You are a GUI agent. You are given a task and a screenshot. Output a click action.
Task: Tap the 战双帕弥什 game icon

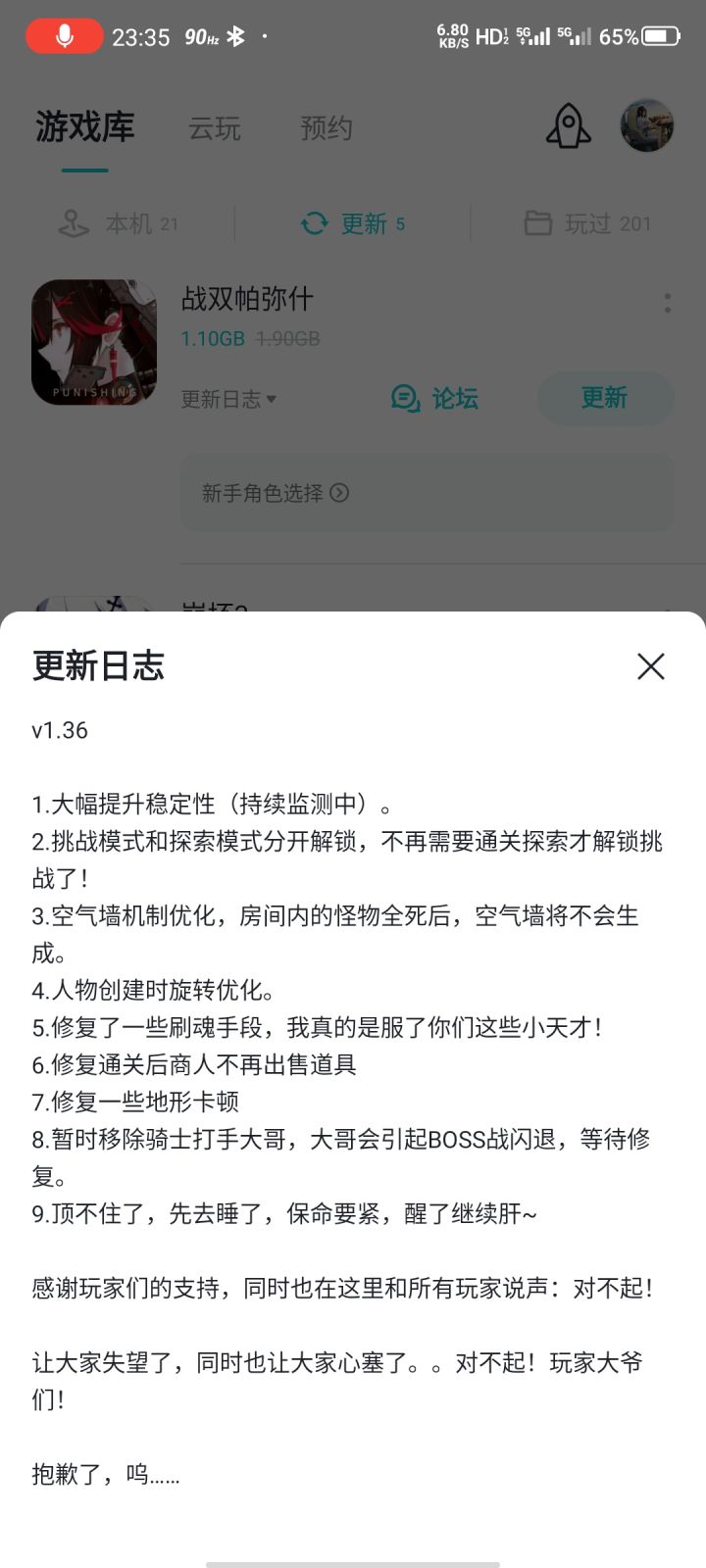(94, 343)
